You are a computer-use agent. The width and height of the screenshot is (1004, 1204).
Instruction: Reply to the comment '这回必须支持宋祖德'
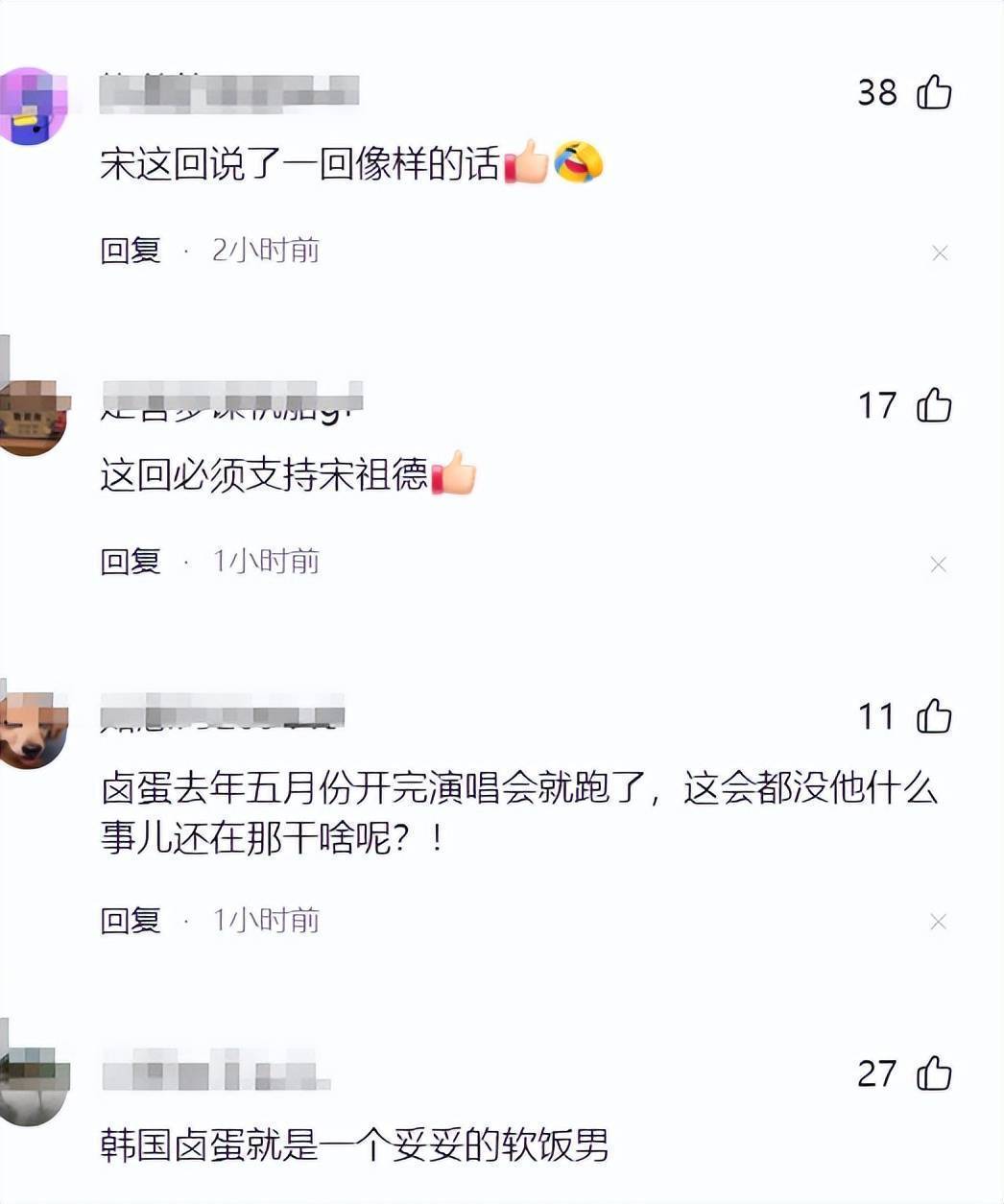[131, 562]
